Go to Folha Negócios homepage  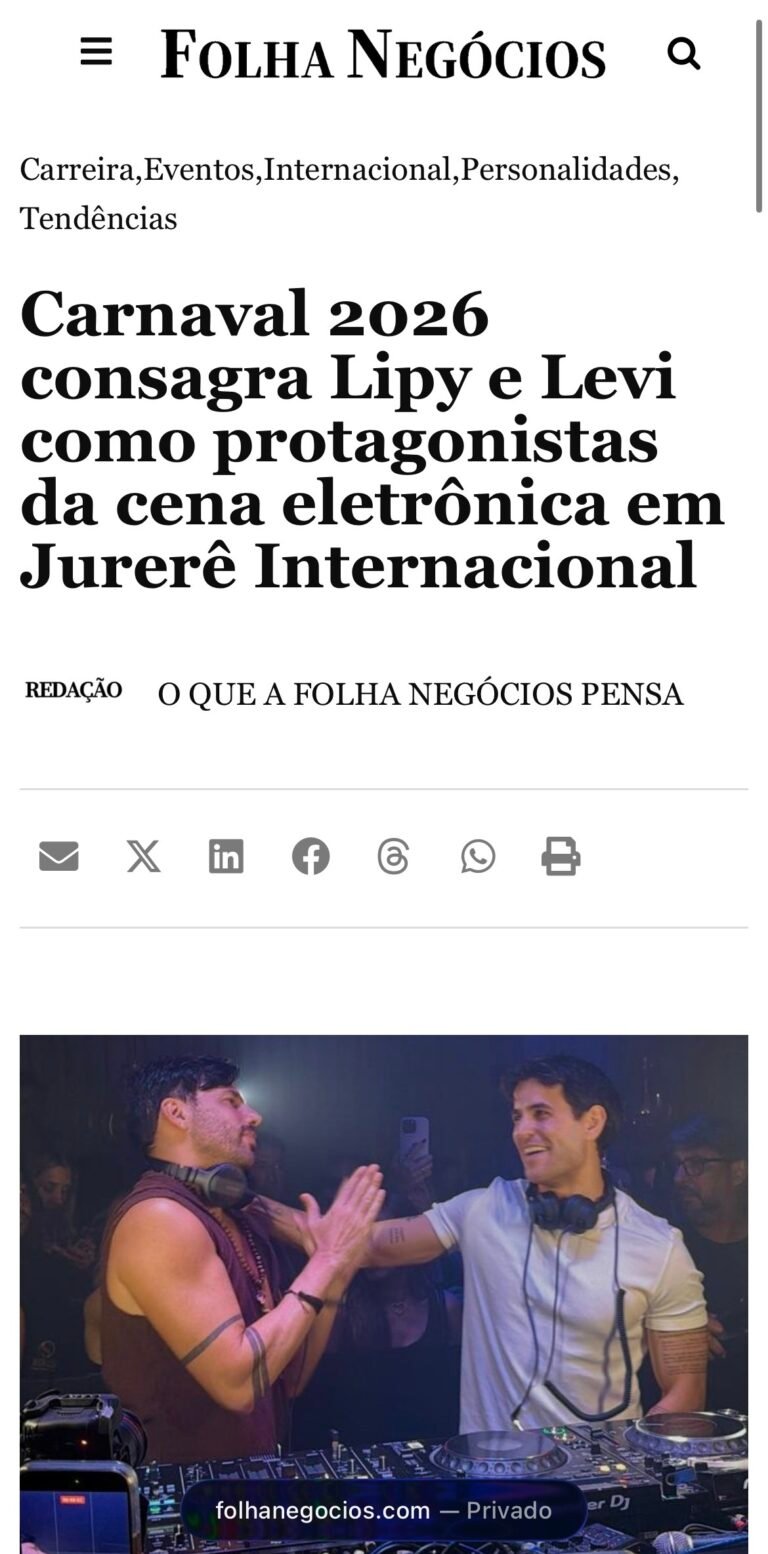pos(383,55)
